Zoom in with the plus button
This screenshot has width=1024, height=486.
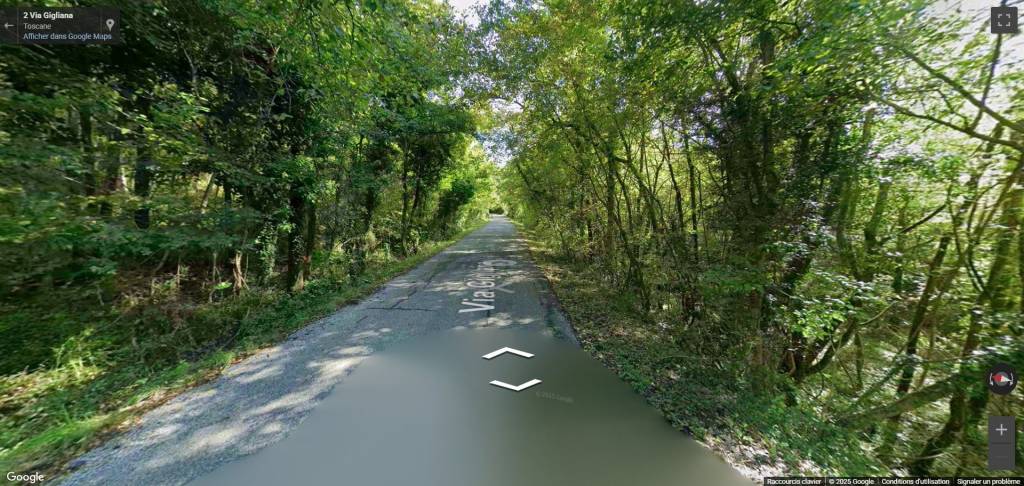1001,430
